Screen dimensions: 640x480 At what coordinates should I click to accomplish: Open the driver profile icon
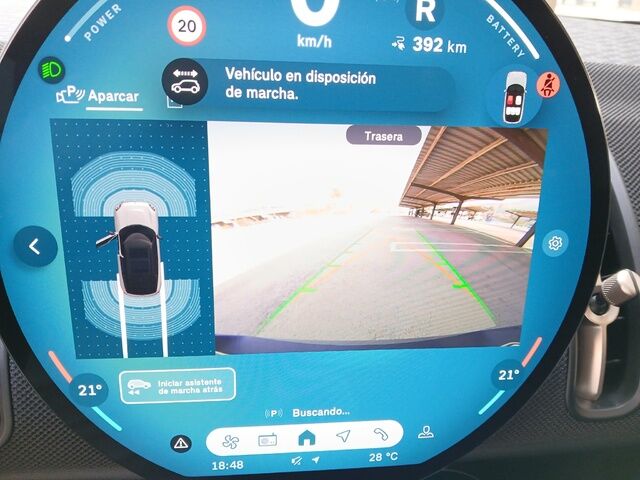[x=428, y=432]
